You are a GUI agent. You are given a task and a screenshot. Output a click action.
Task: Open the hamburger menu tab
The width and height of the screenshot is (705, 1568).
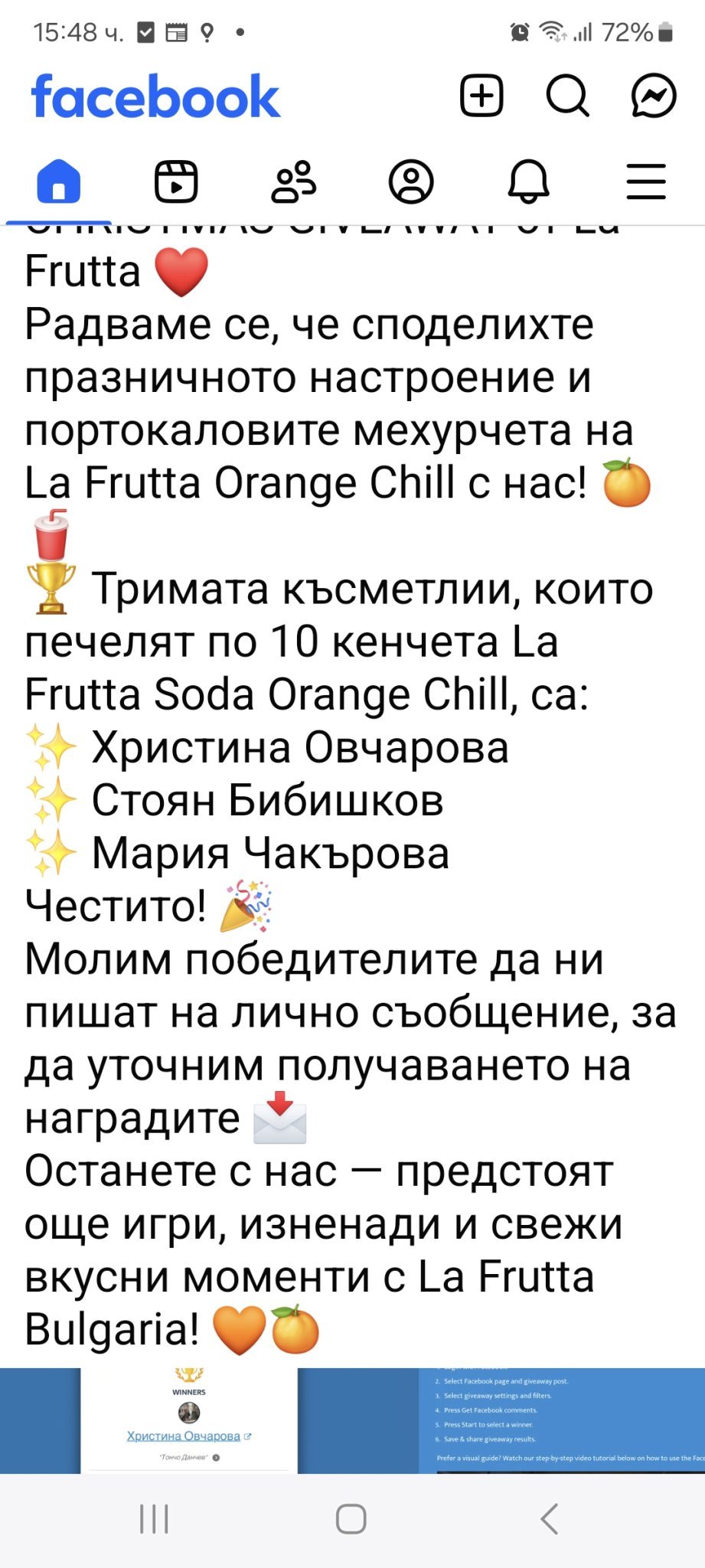tap(646, 182)
